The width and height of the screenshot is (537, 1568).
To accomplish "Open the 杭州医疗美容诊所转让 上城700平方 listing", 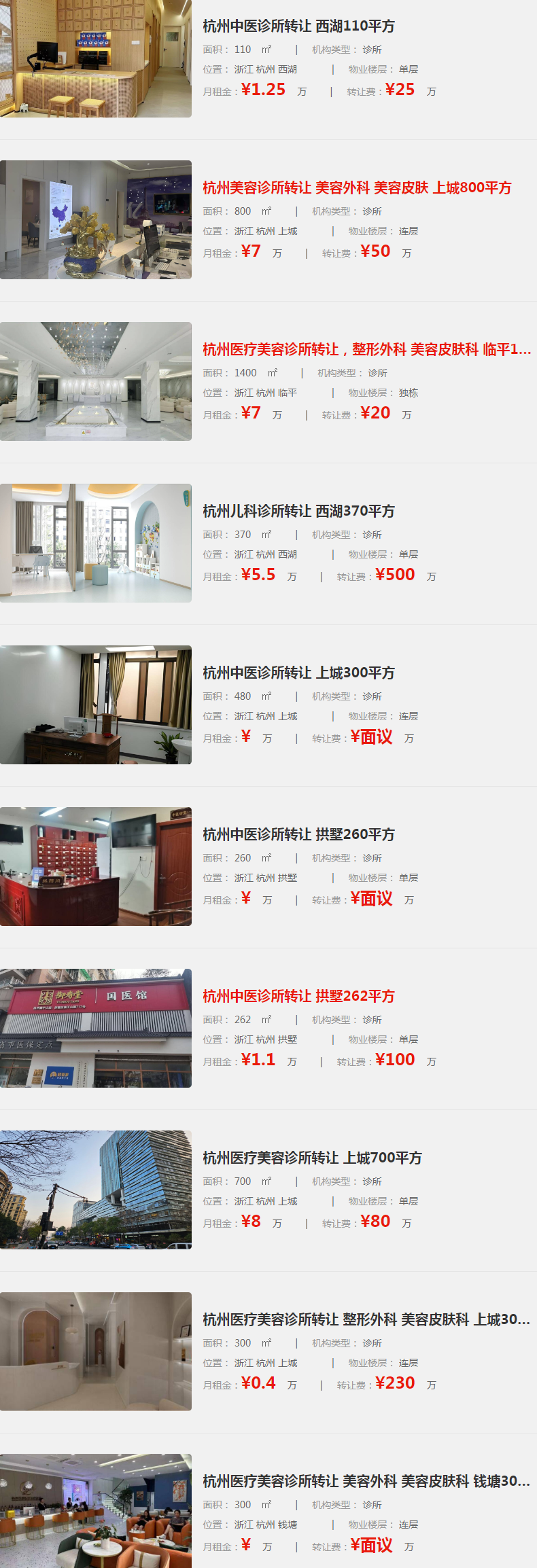I will pyautogui.click(x=312, y=1158).
